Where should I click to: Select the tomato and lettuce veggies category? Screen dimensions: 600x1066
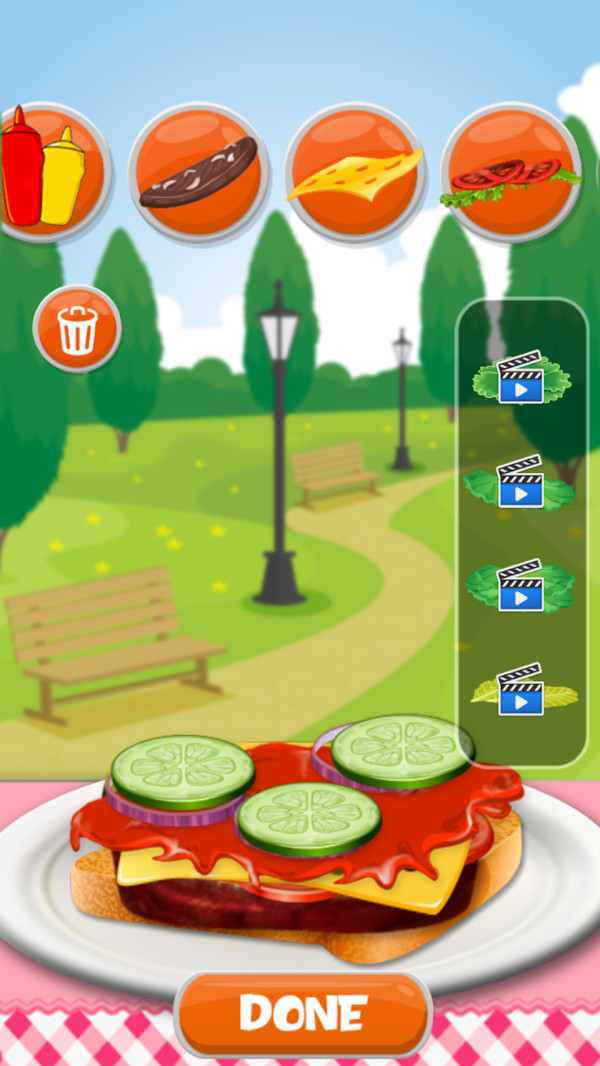tap(511, 172)
